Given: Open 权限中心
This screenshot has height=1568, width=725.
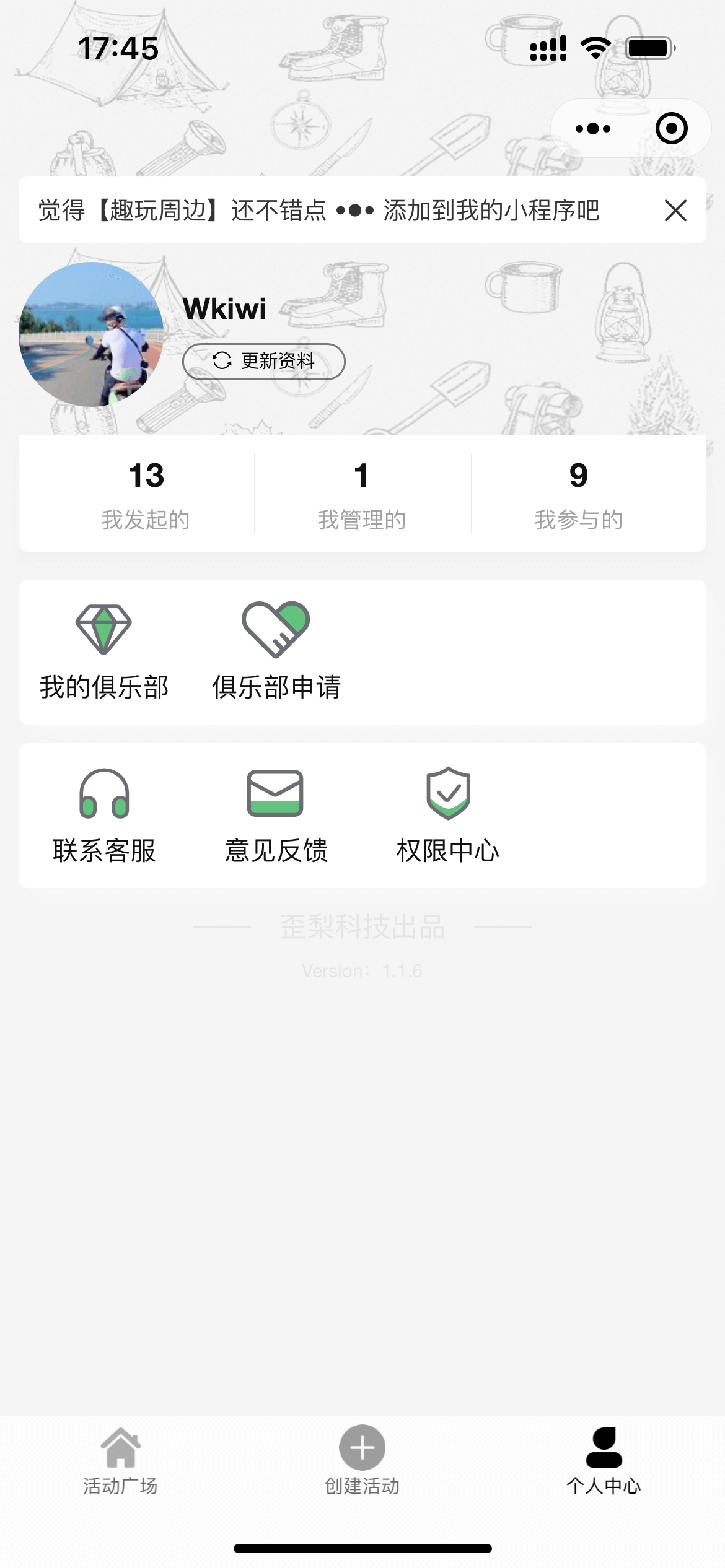Looking at the screenshot, I should tap(448, 816).
